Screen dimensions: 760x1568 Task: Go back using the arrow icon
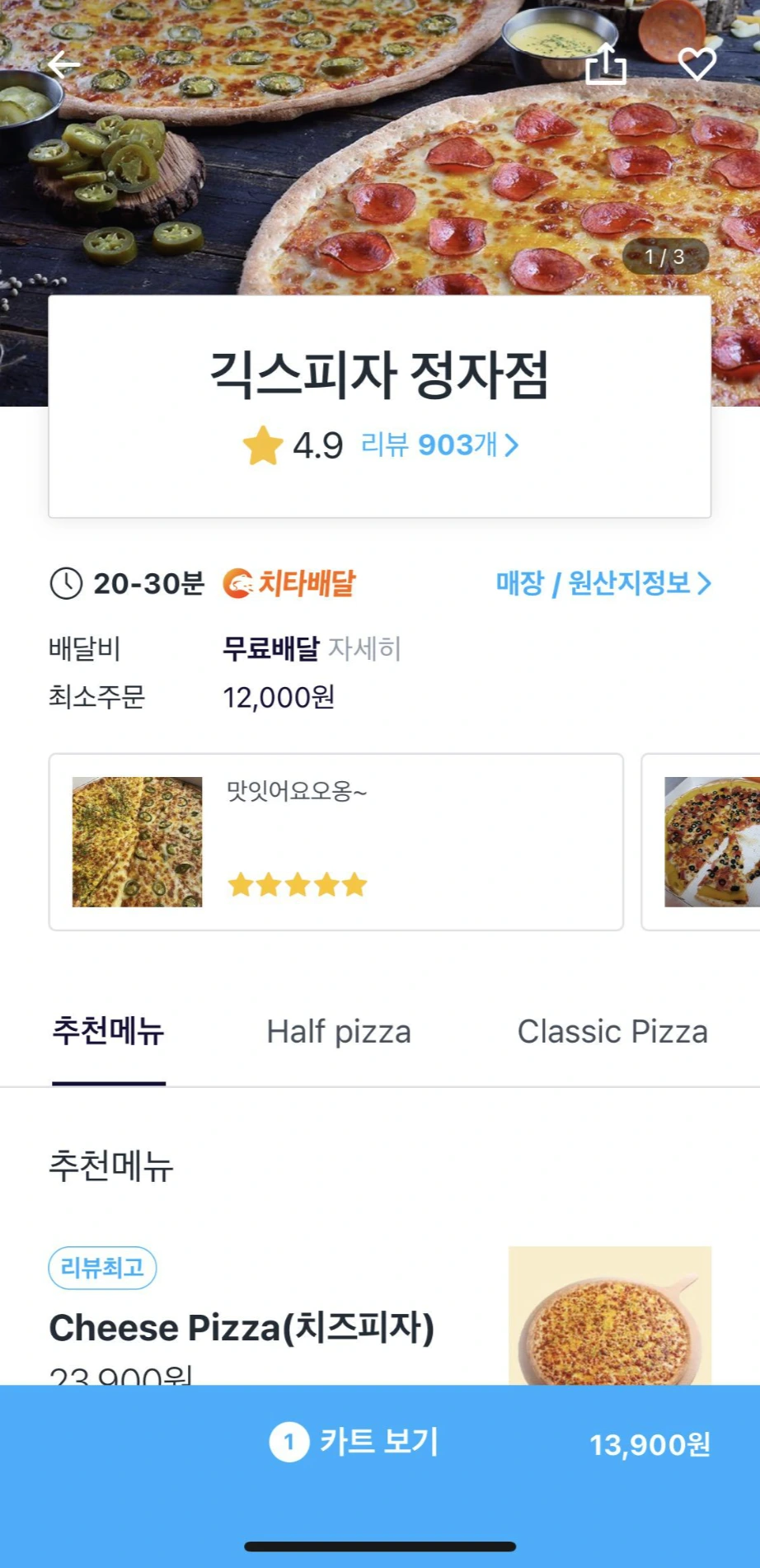point(63,64)
